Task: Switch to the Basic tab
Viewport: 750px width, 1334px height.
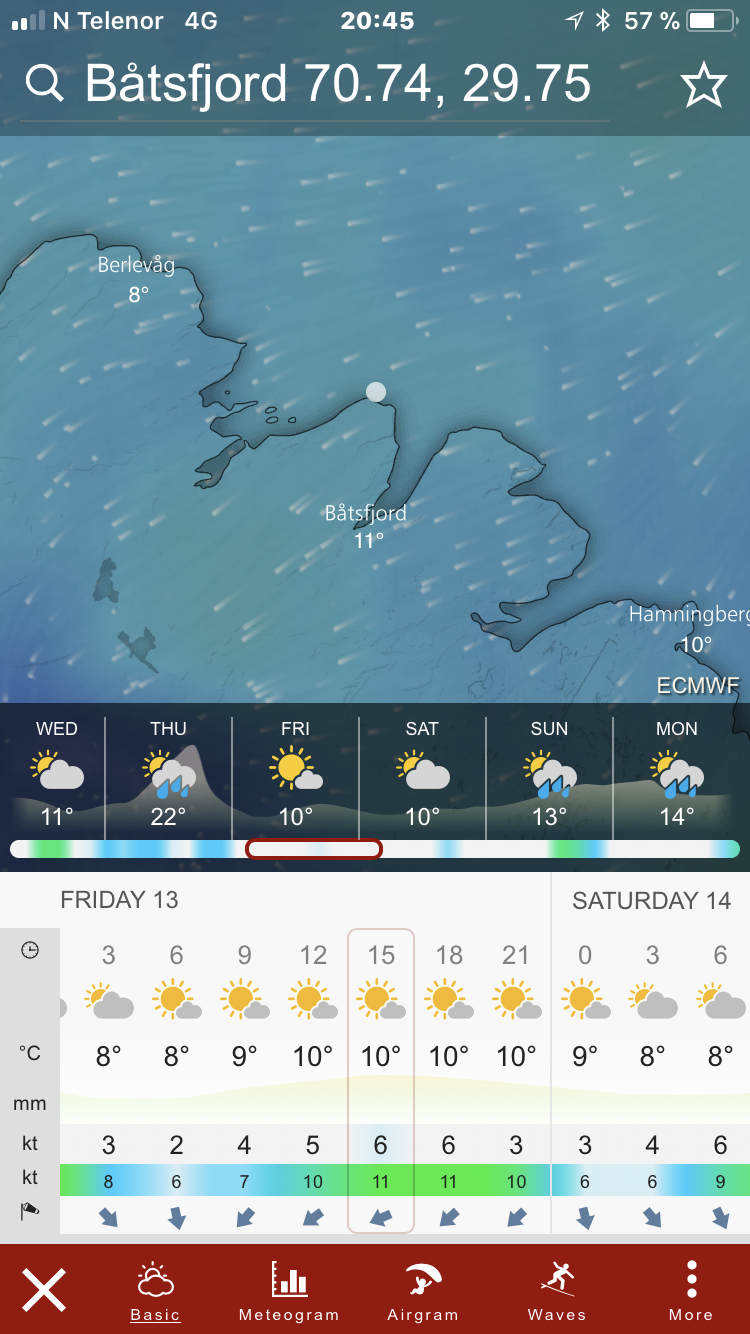Action: pos(155,1290)
